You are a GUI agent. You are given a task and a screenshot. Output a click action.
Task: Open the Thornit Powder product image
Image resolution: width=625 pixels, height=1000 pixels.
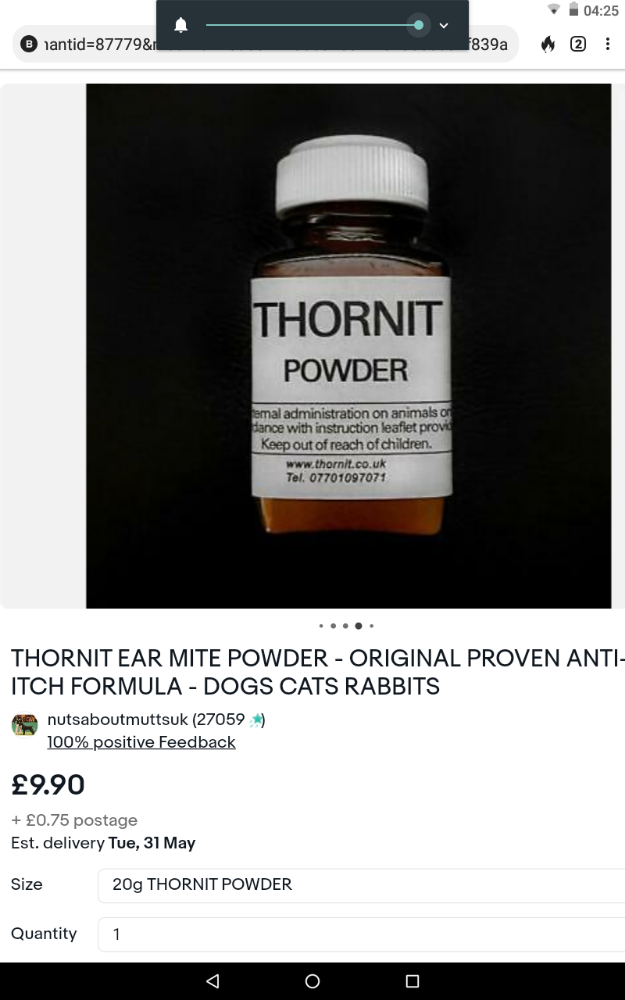point(348,346)
